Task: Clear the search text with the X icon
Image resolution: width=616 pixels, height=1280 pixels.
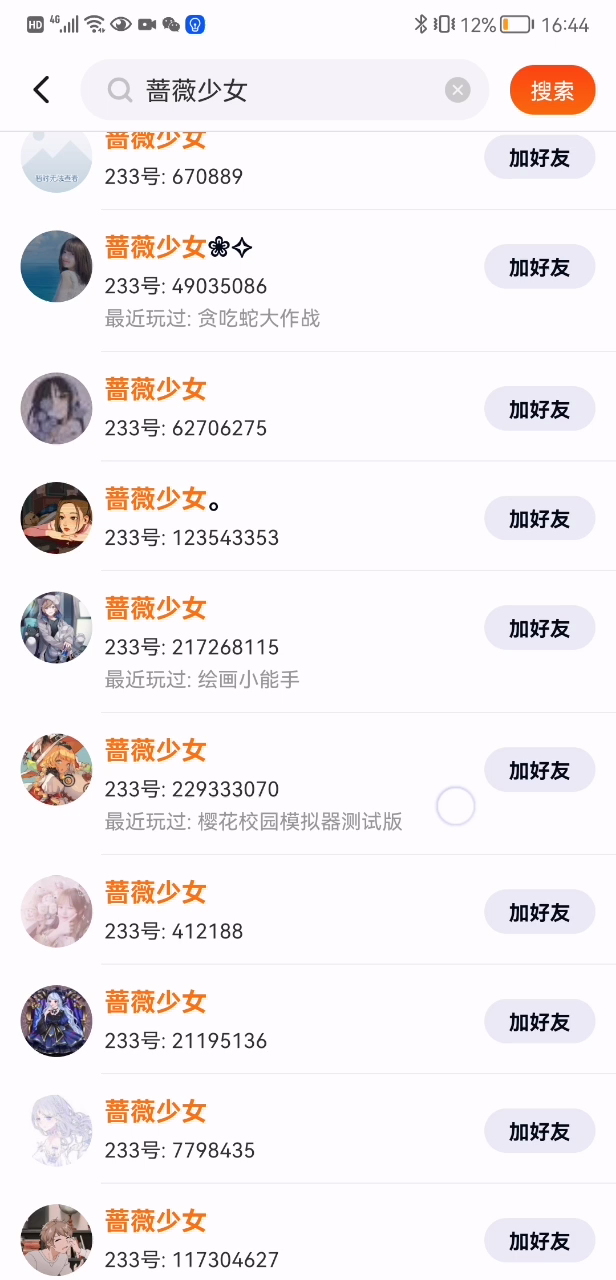Action: 457,90
